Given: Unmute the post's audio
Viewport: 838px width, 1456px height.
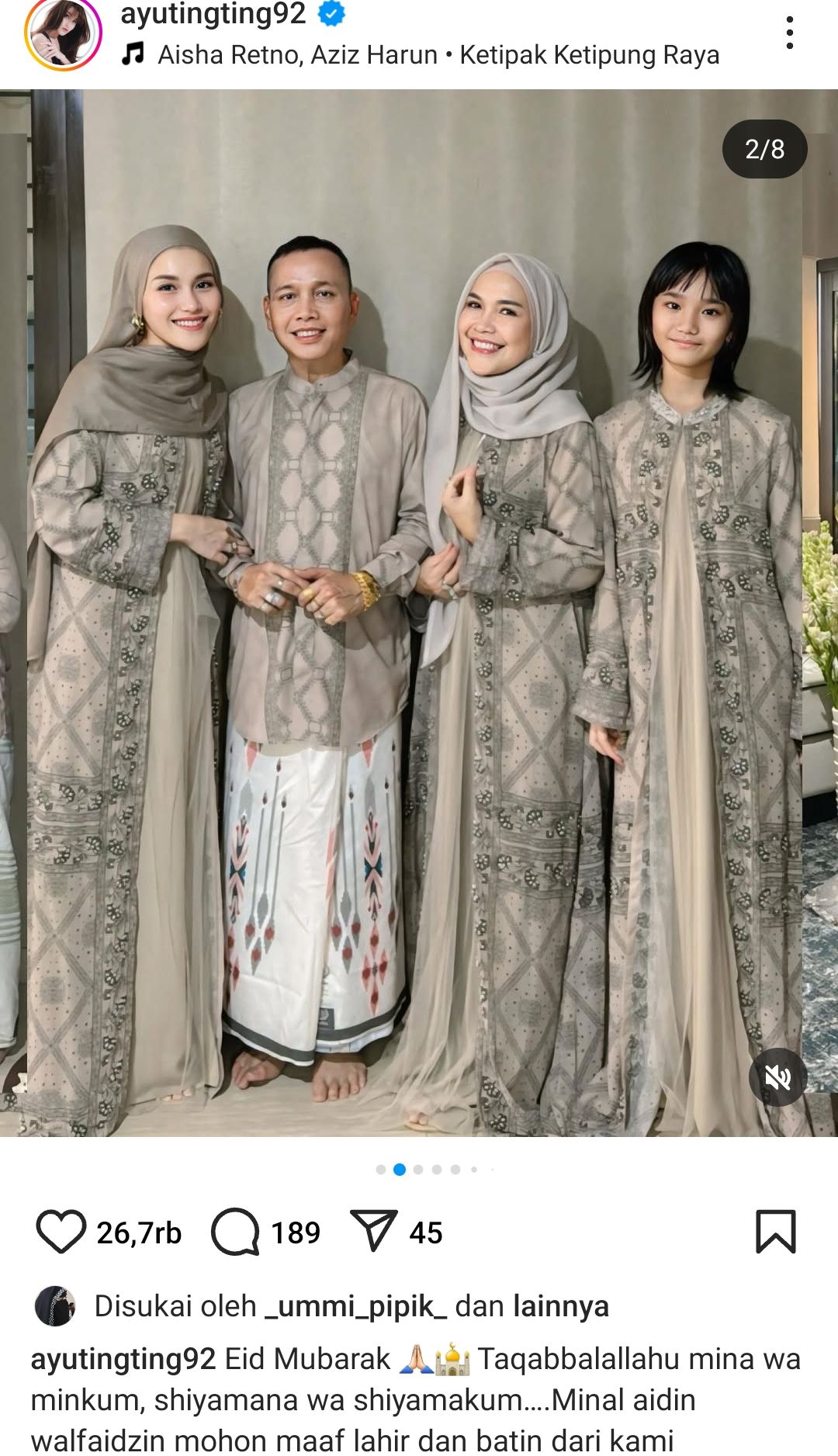Looking at the screenshot, I should coord(777,1077).
